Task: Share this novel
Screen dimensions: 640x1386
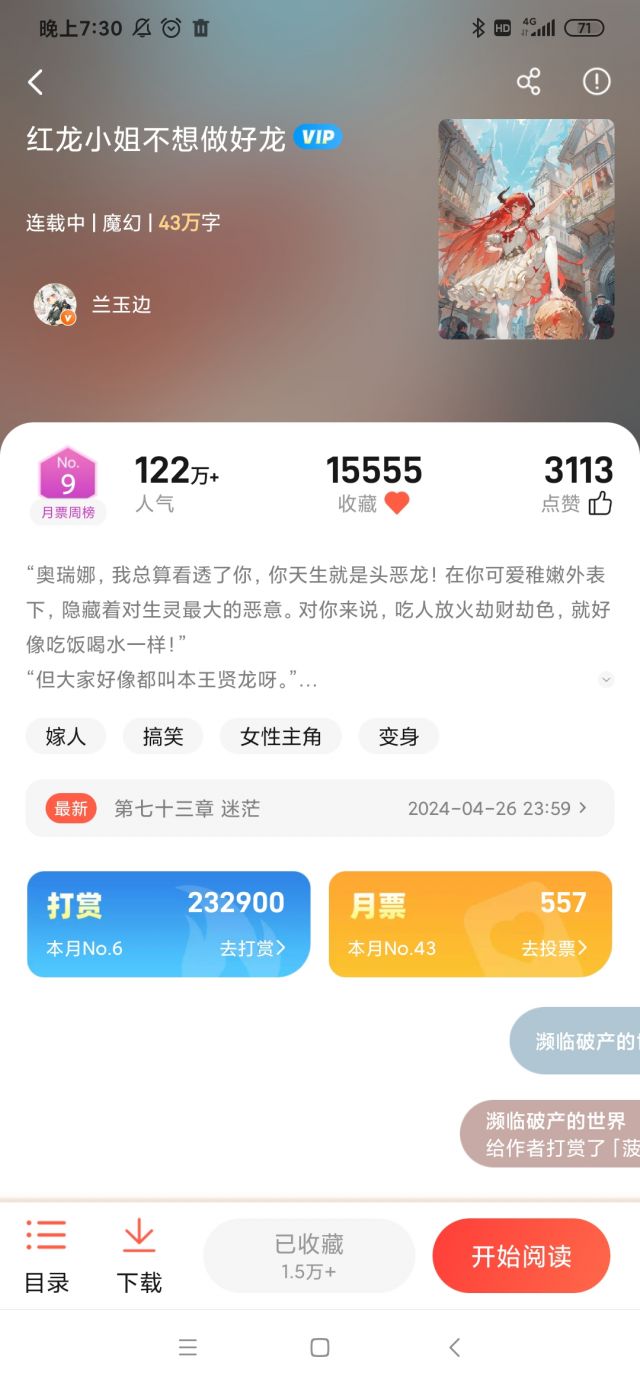Action: tap(528, 82)
